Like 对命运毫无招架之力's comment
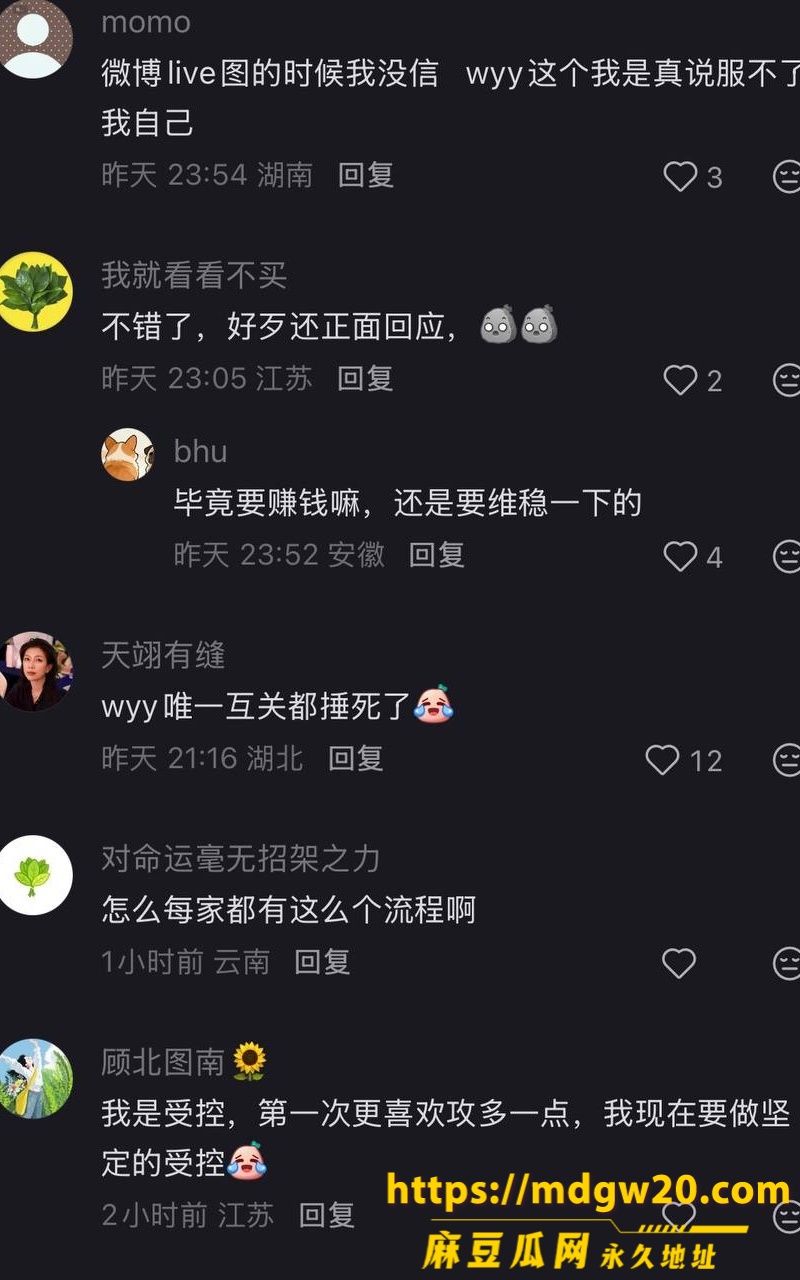 [x=679, y=963]
